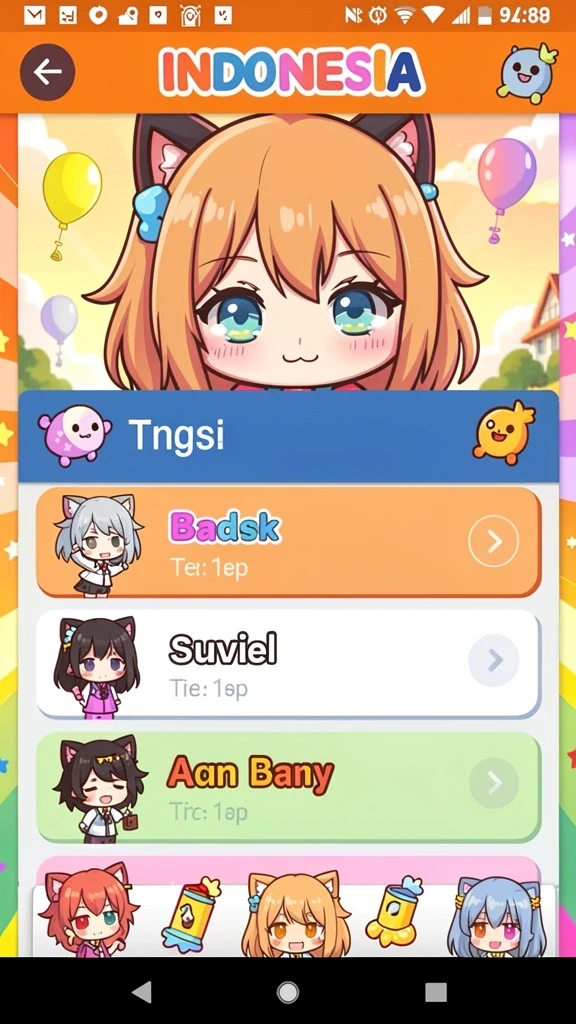Open recent apps from navigation bar
Viewport: 576px width, 1024px height.
436,993
